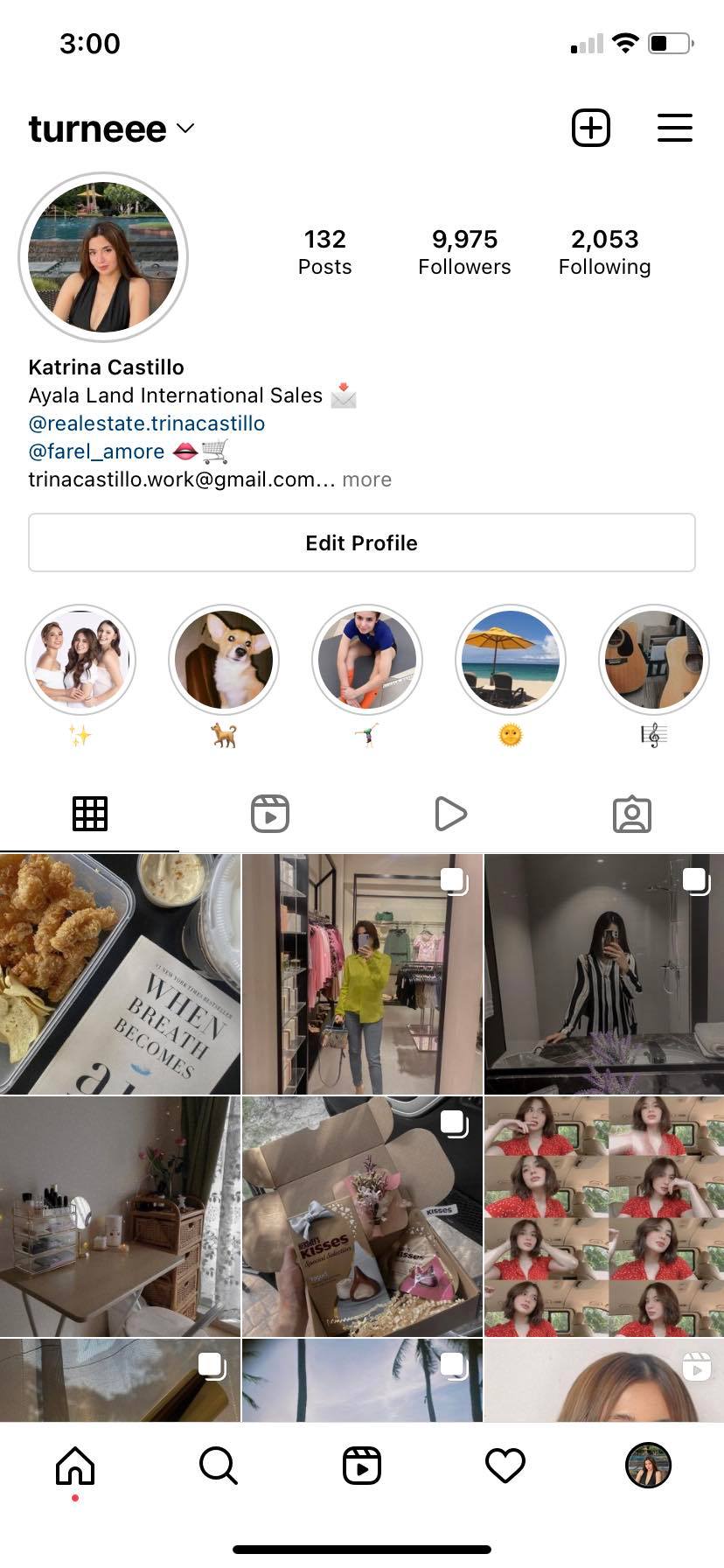The width and height of the screenshot is (724, 1568).
Task: Open the beach umbrella sun highlight
Action: [511, 660]
